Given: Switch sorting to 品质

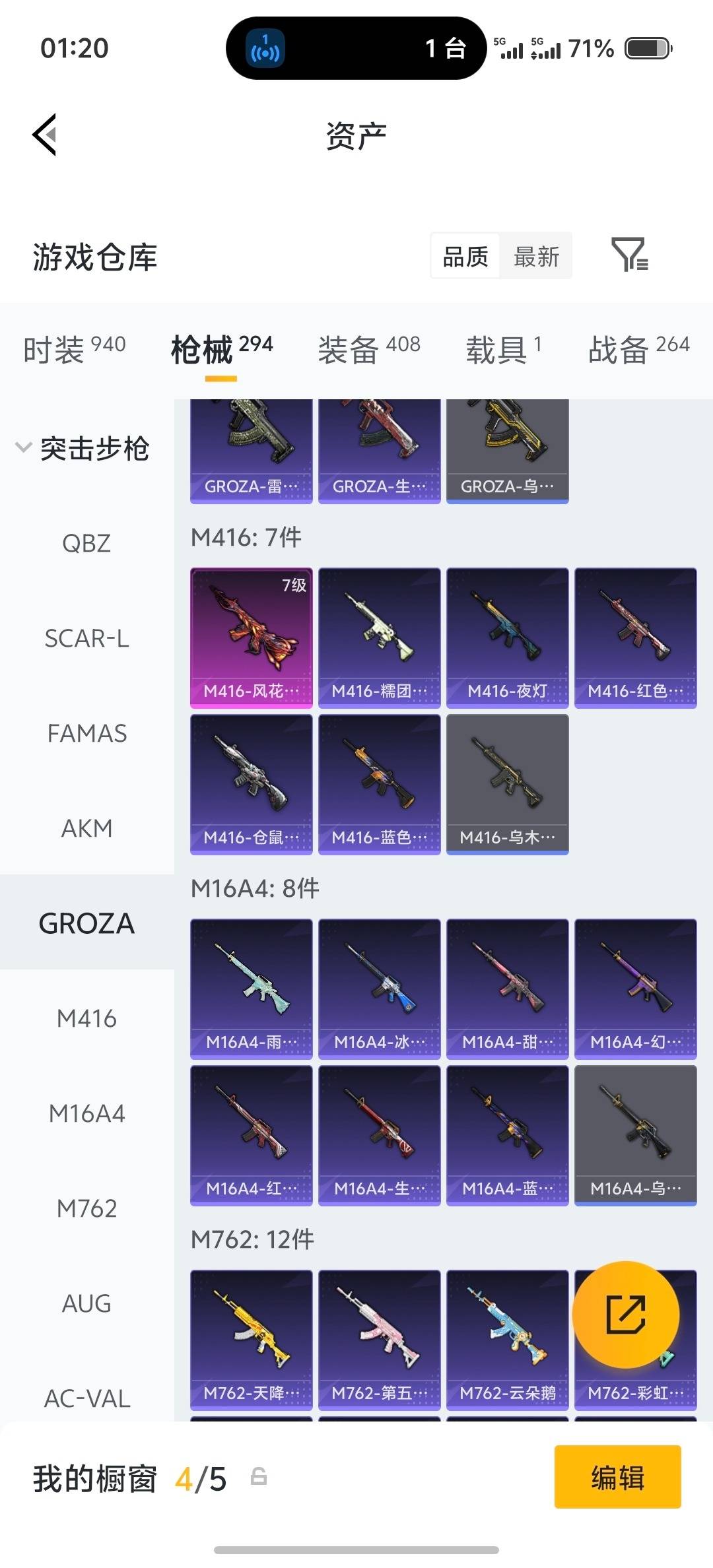Looking at the screenshot, I should [x=463, y=256].
